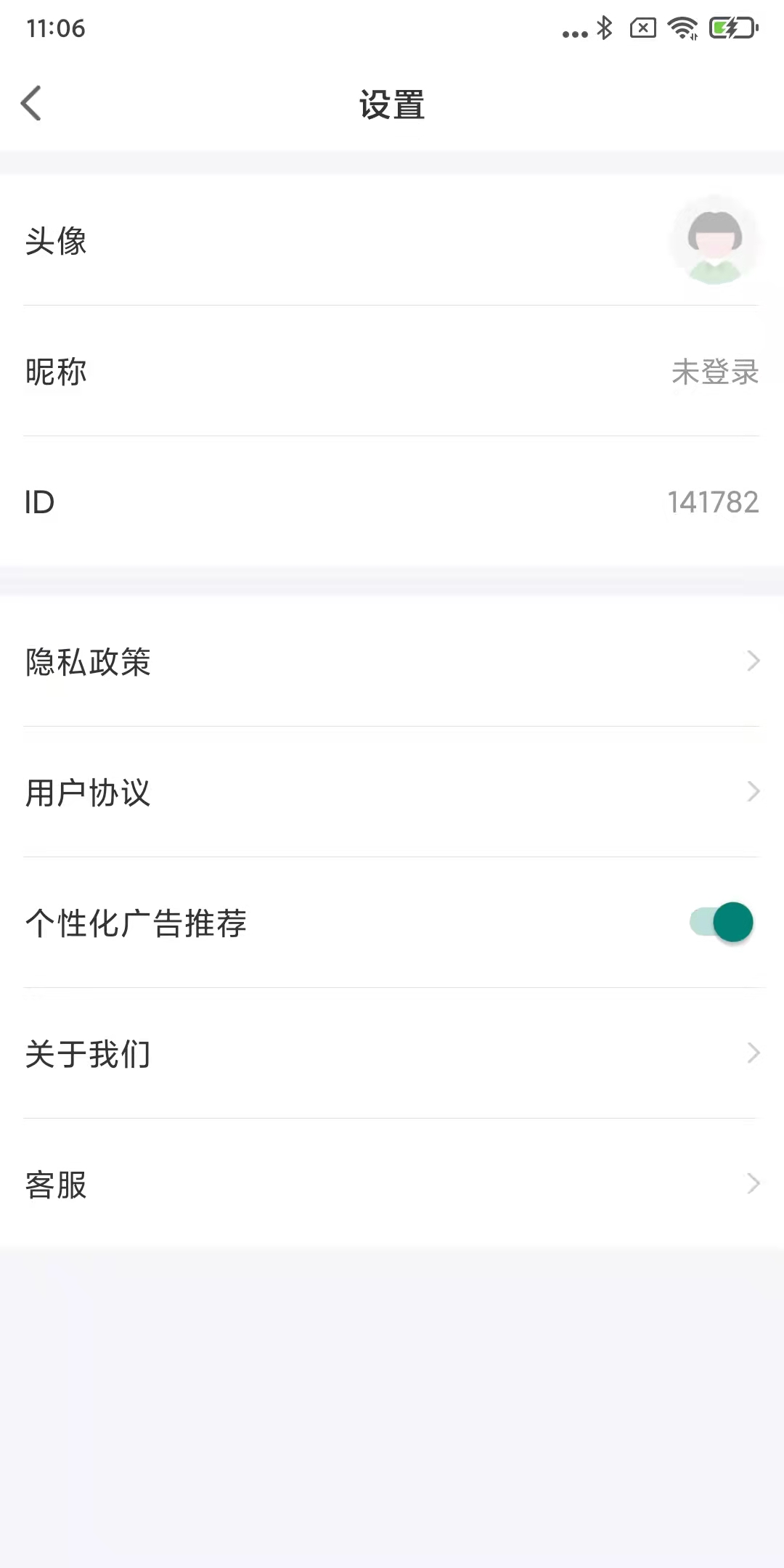784x1568 pixels.
Task: Open 关于我们 about page
Action: tap(392, 1053)
